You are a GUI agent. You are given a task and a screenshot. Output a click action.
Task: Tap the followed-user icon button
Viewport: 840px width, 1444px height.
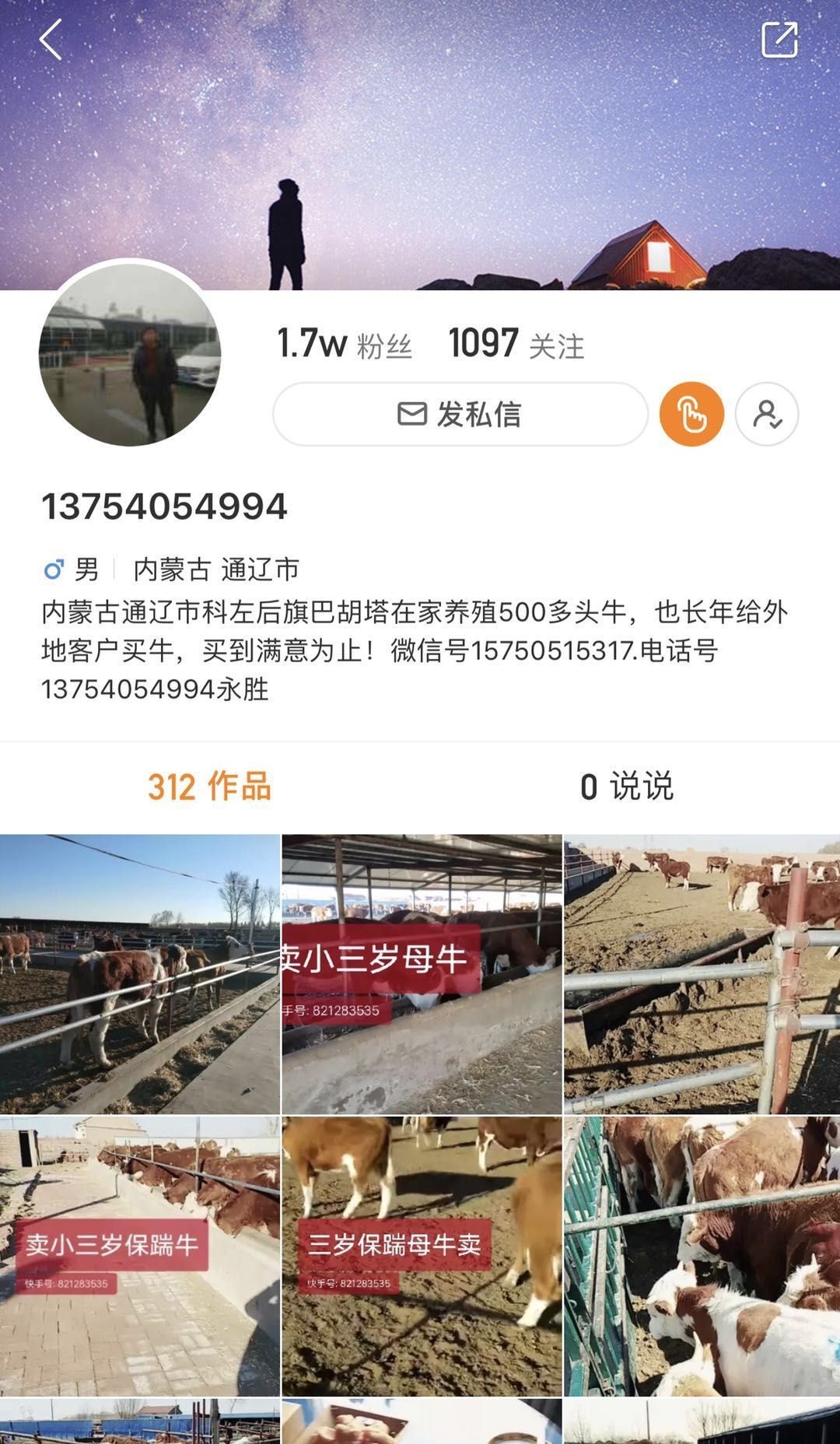[767, 414]
